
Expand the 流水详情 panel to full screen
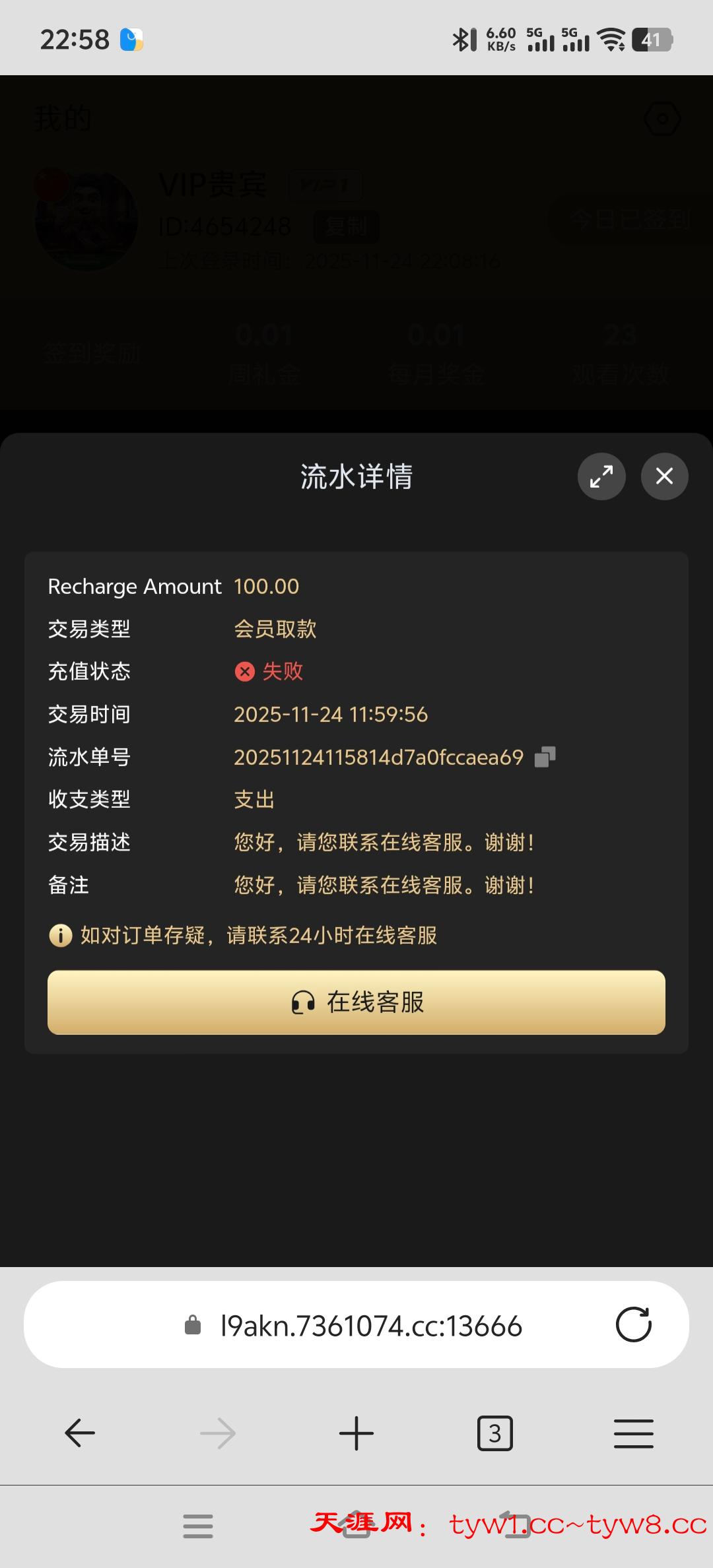pos(601,476)
